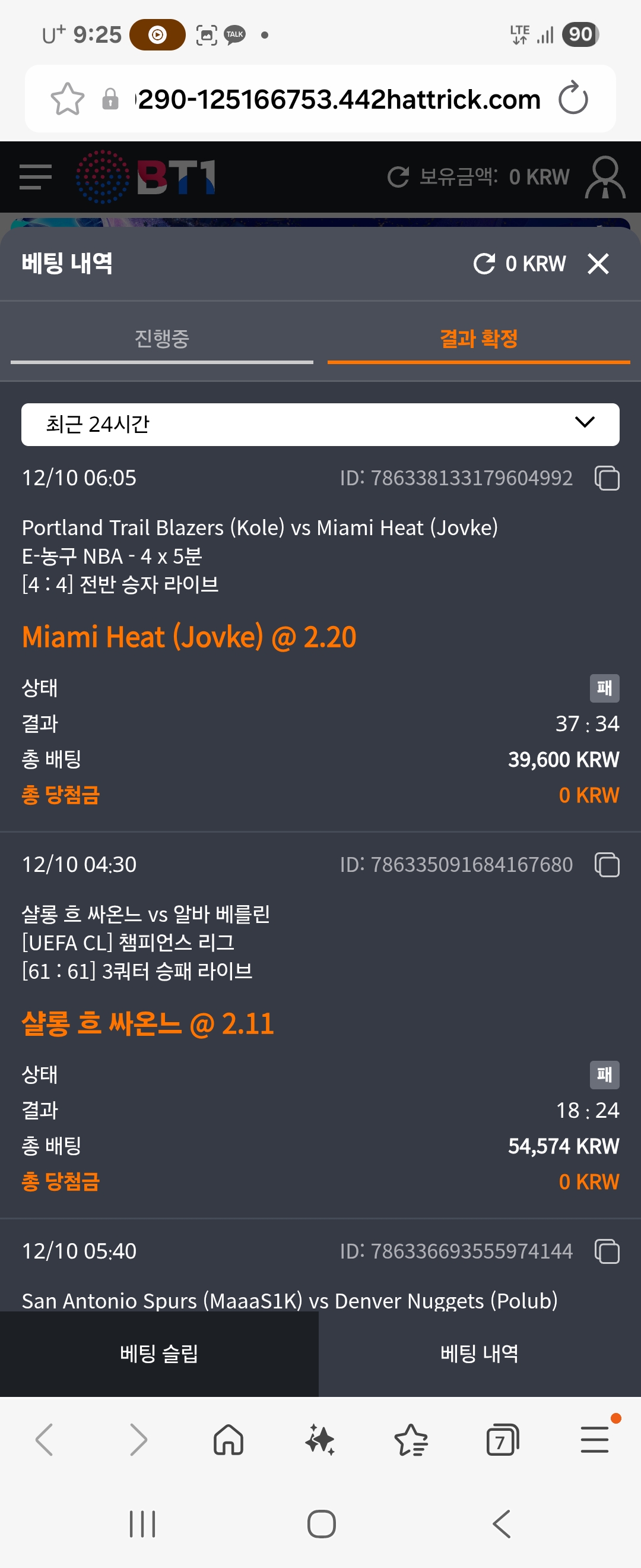Bookmark this page with the star icon
Viewport: 641px width, 1568px height.
[x=67, y=99]
